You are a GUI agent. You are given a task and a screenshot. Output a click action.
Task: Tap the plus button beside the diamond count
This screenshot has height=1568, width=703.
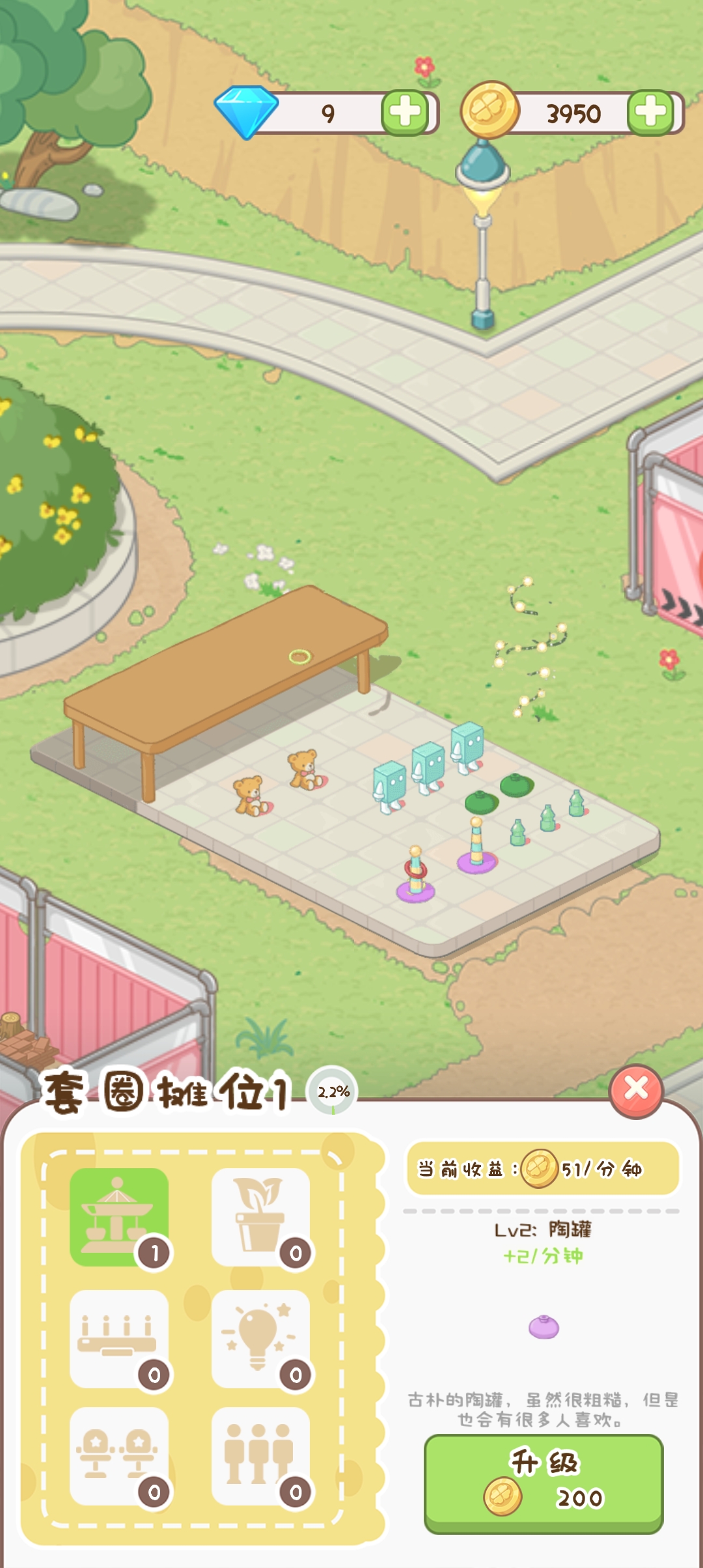pyautogui.click(x=405, y=113)
